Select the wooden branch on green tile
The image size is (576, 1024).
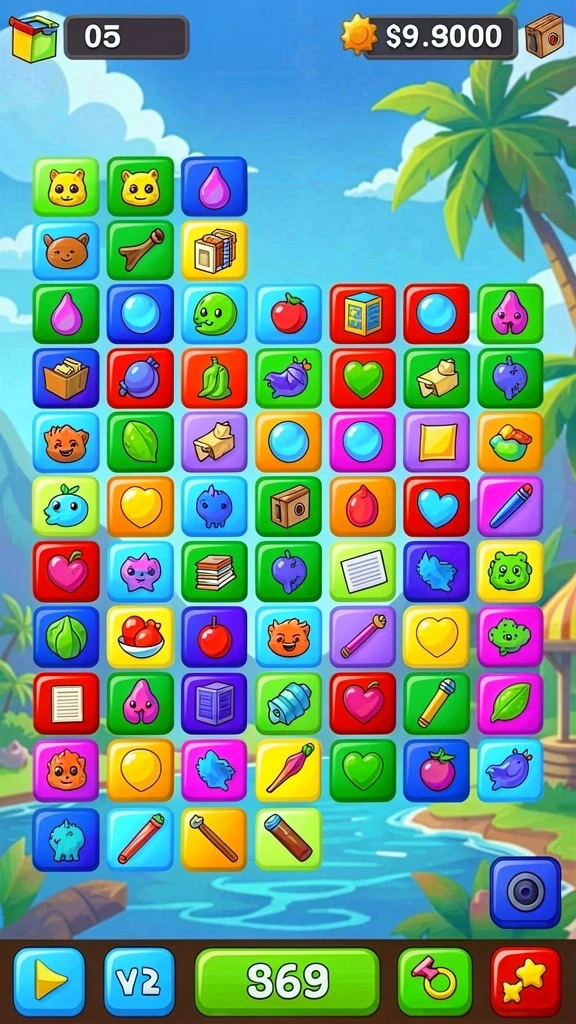[140, 251]
